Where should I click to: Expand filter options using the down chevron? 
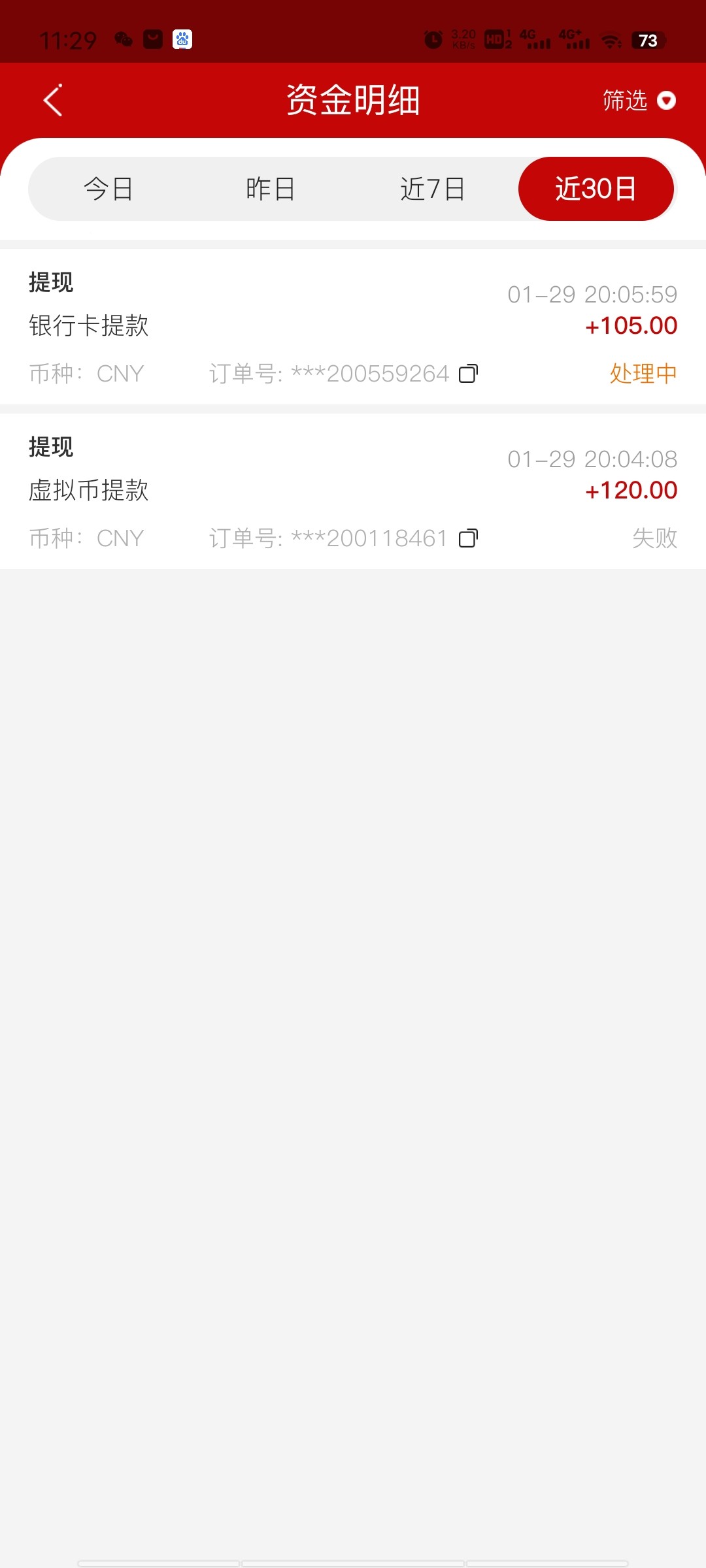tap(667, 101)
